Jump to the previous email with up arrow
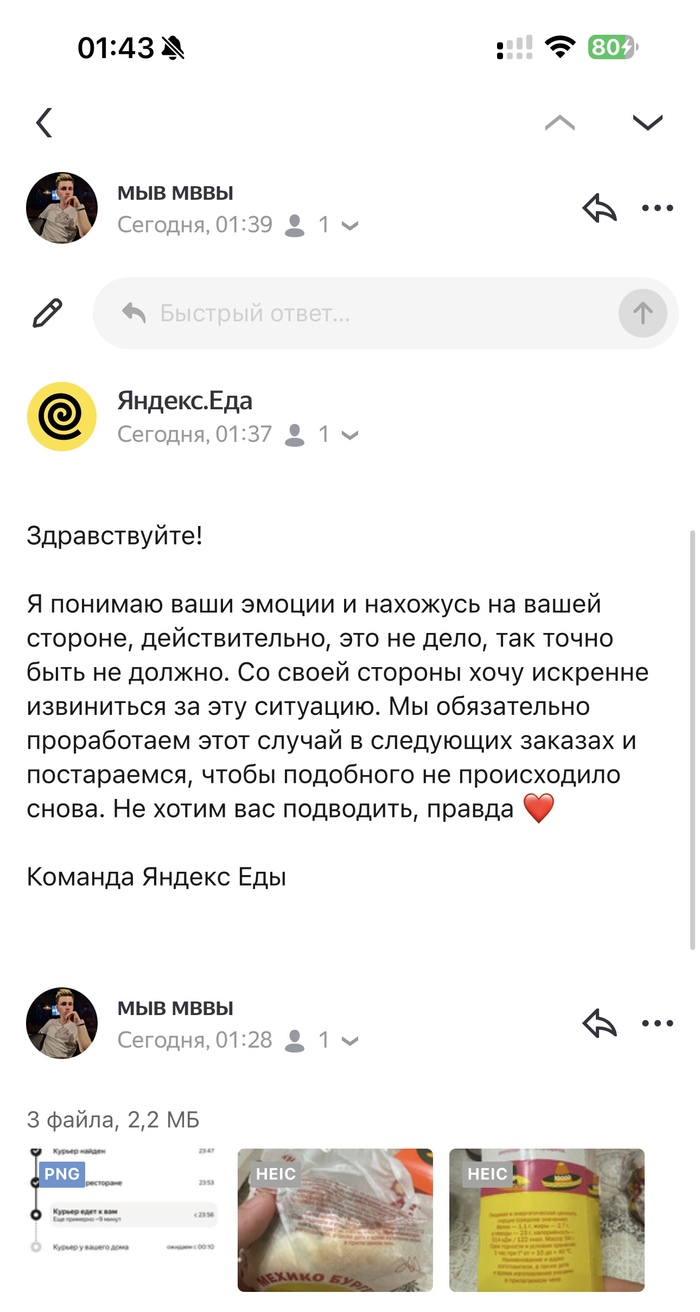The height and width of the screenshot is (1312, 700). pyautogui.click(x=560, y=123)
